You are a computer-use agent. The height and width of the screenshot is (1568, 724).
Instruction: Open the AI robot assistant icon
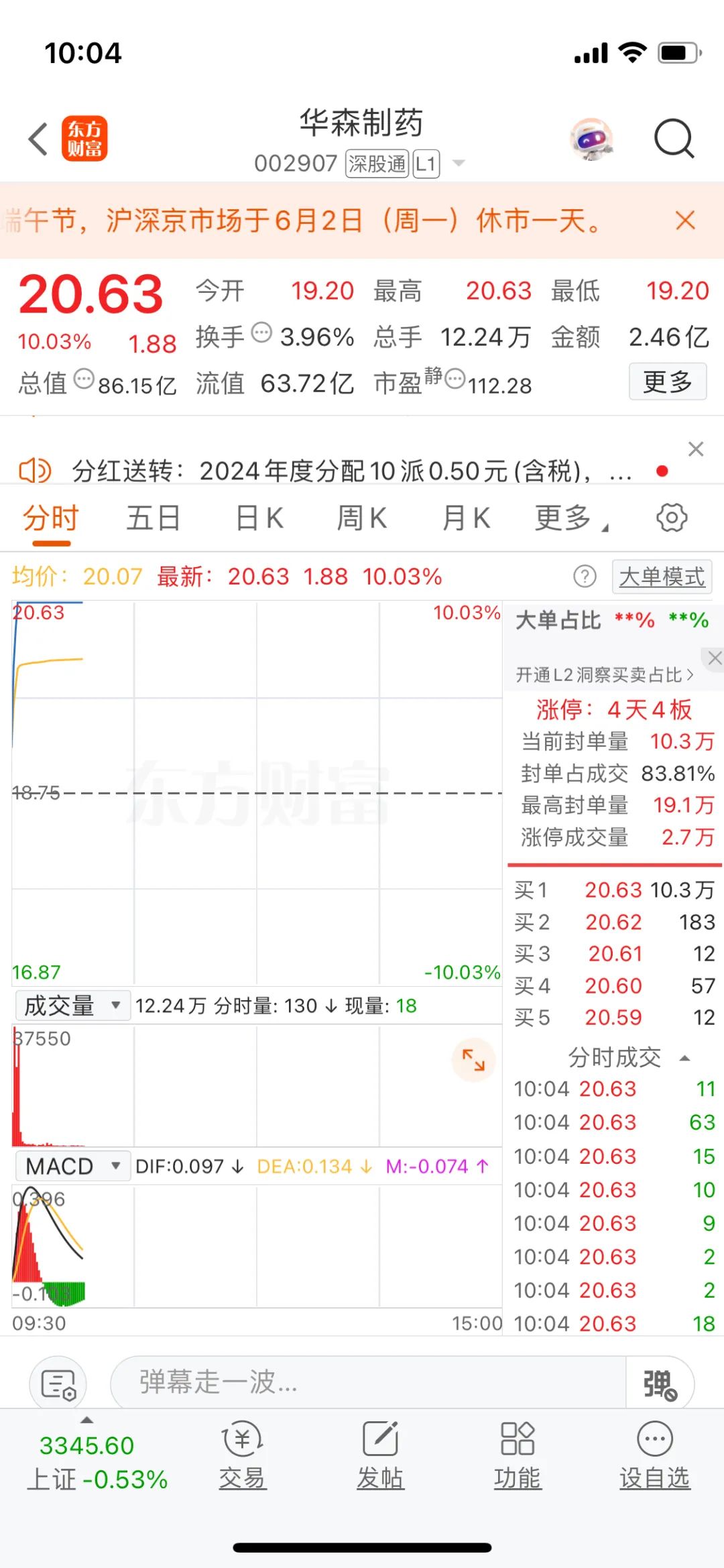pyautogui.click(x=591, y=139)
